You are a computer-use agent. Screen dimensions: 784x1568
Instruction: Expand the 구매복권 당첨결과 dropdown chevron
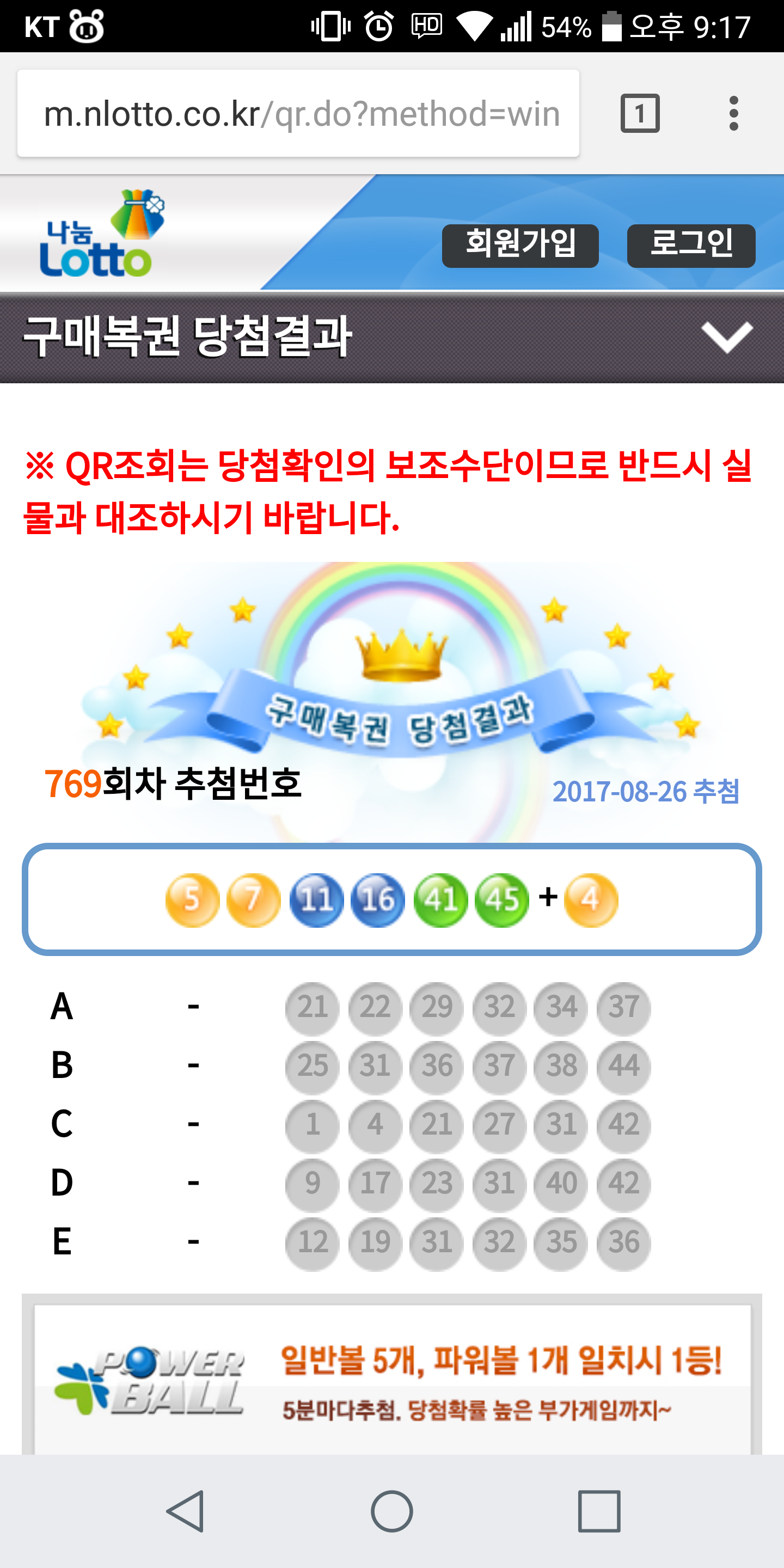click(727, 336)
